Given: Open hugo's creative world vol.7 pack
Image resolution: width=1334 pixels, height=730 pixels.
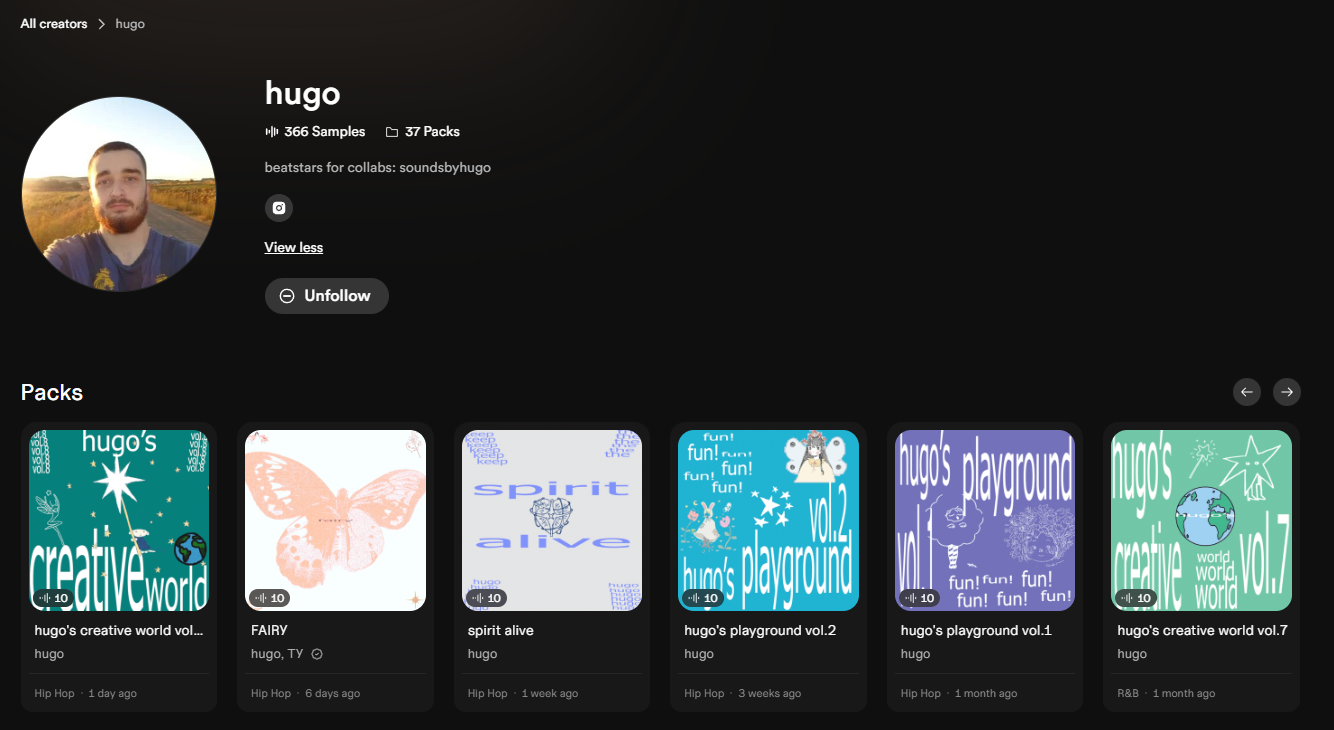Looking at the screenshot, I should pos(1201,520).
